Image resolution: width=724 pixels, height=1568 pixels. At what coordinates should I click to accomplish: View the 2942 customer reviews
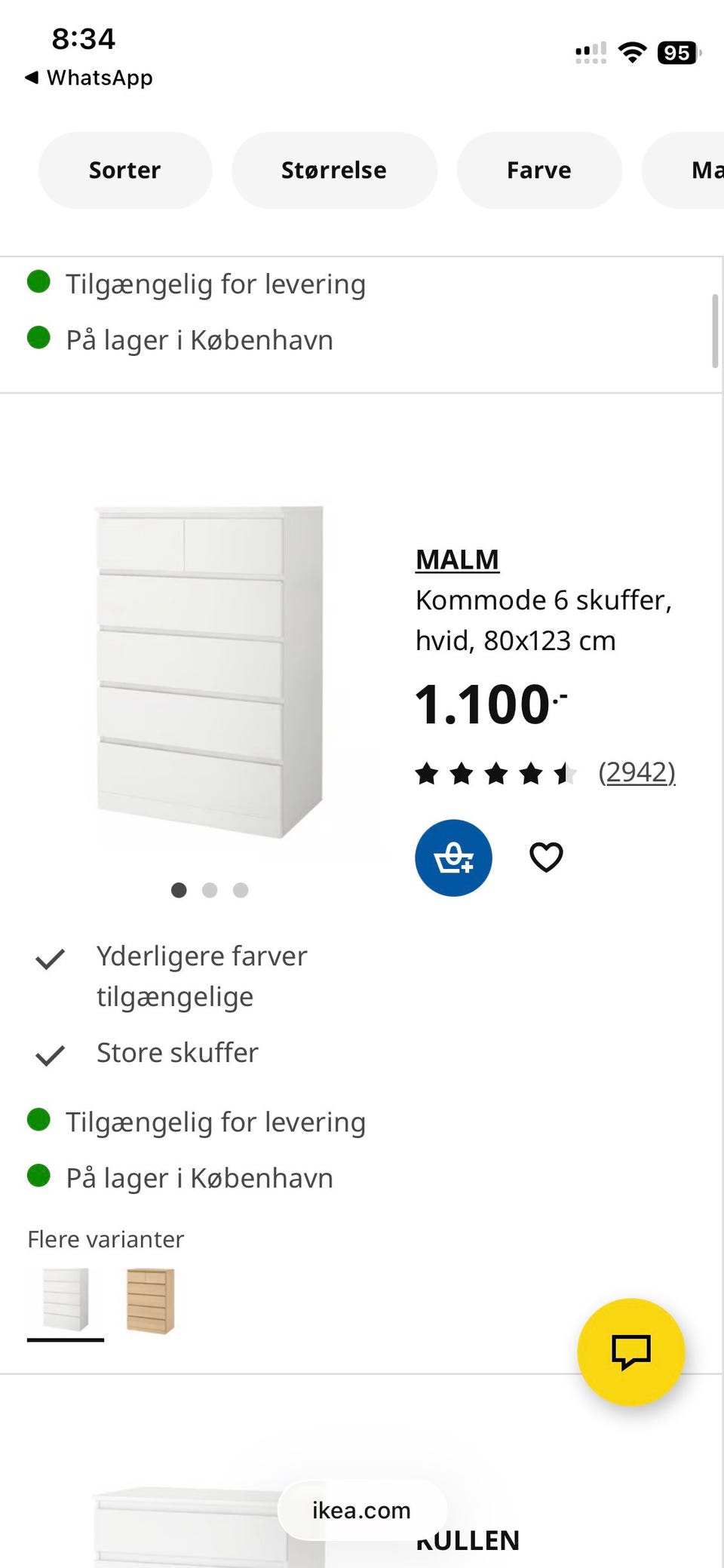pos(637,772)
